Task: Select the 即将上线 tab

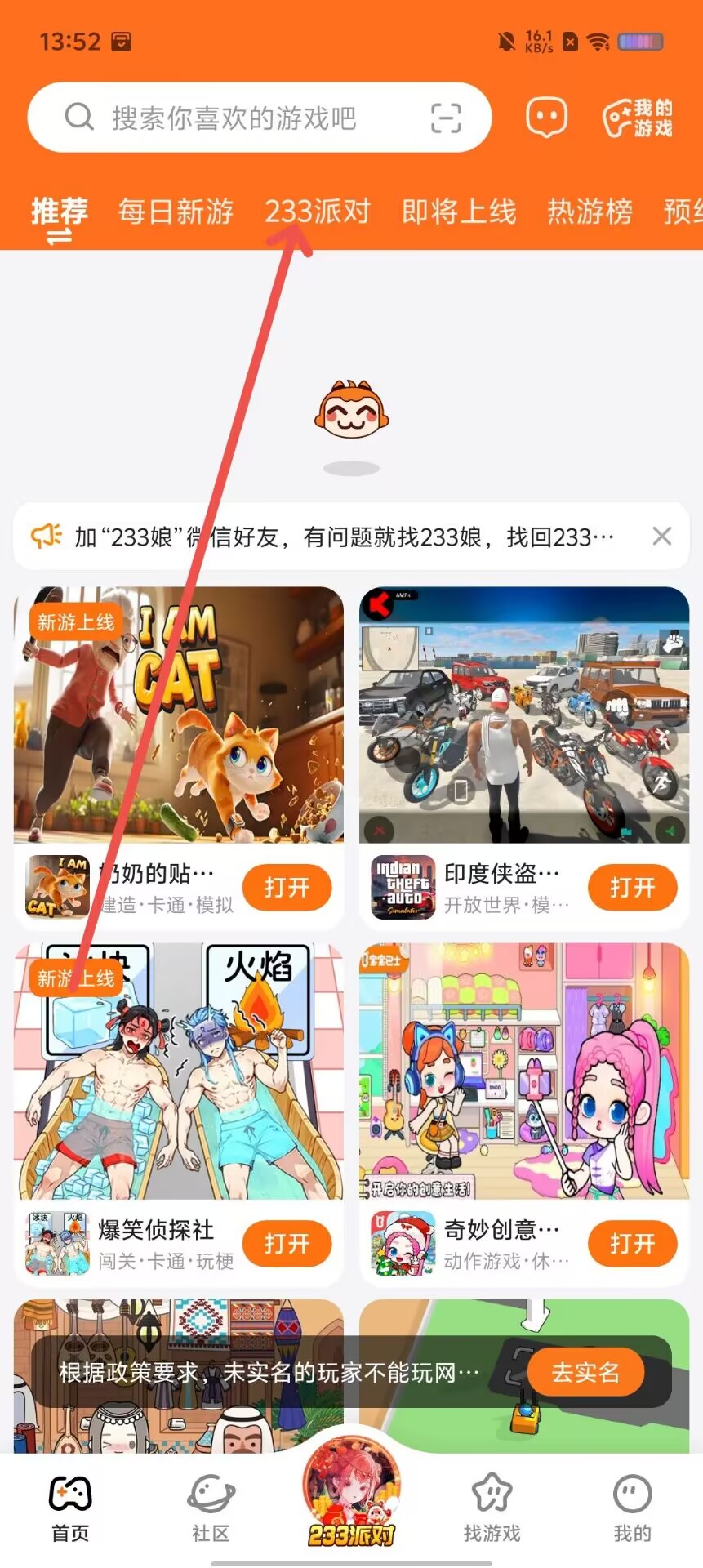Action: click(459, 212)
